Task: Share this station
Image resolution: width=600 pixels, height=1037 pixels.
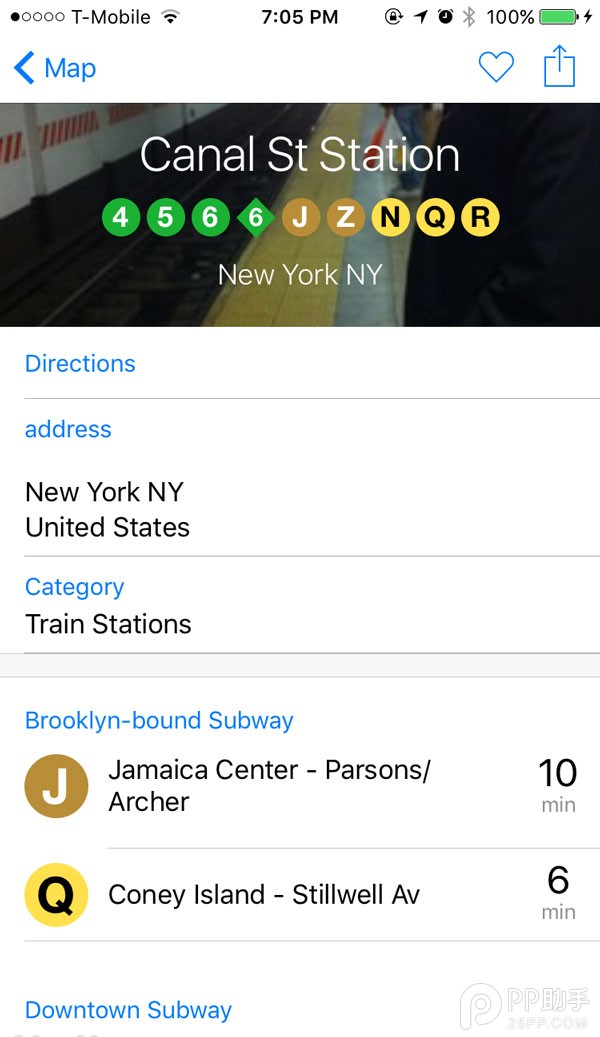Action: (x=560, y=67)
